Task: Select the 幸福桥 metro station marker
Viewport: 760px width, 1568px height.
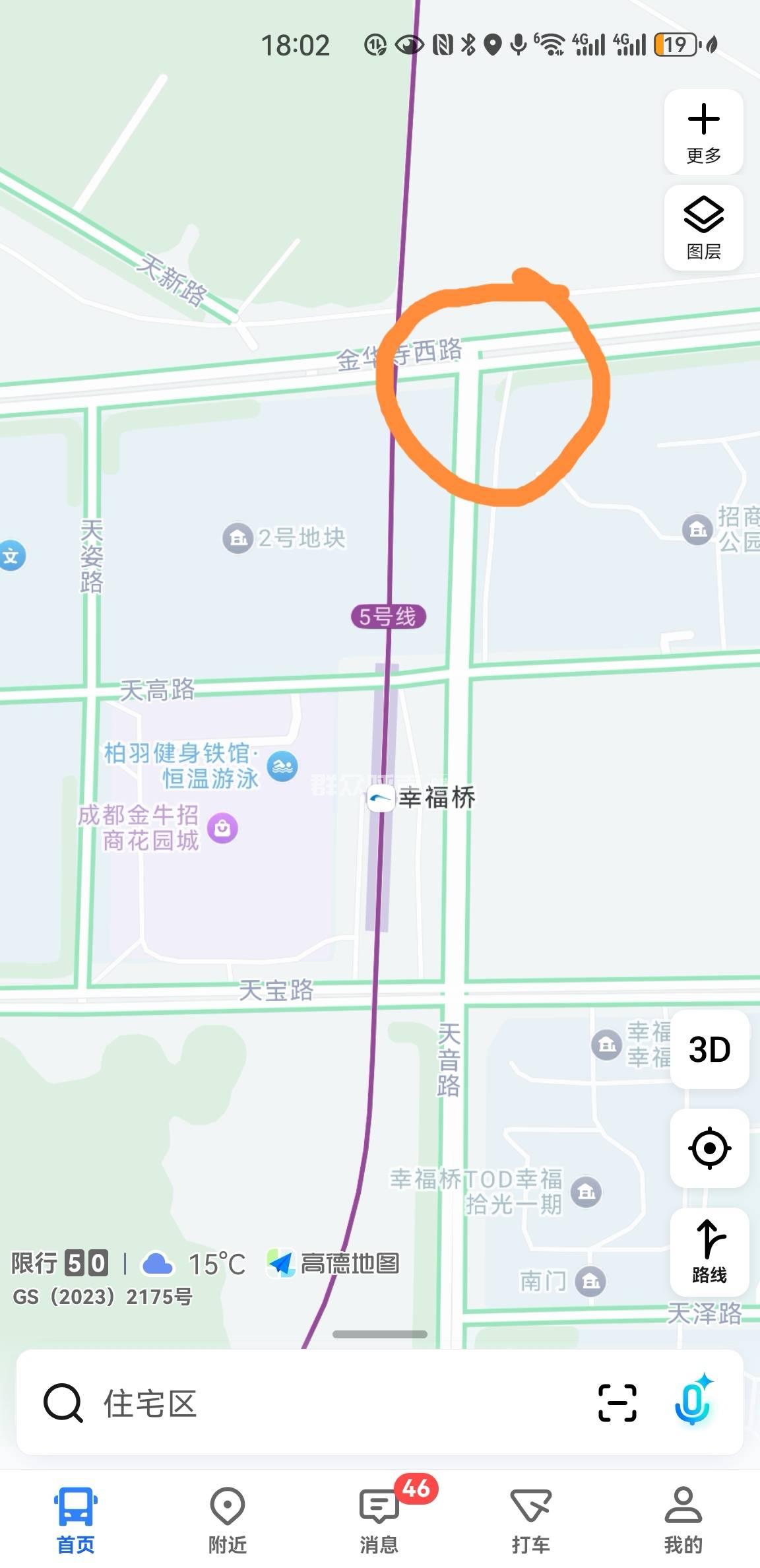Action: point(381,799)
